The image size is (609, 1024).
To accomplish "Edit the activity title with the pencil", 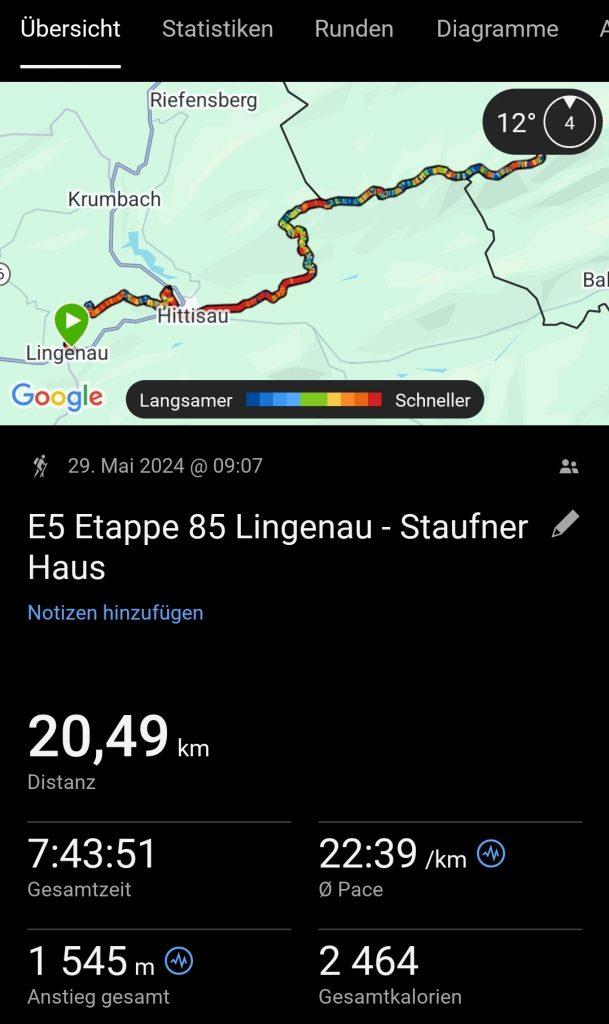I will (565, 524).
